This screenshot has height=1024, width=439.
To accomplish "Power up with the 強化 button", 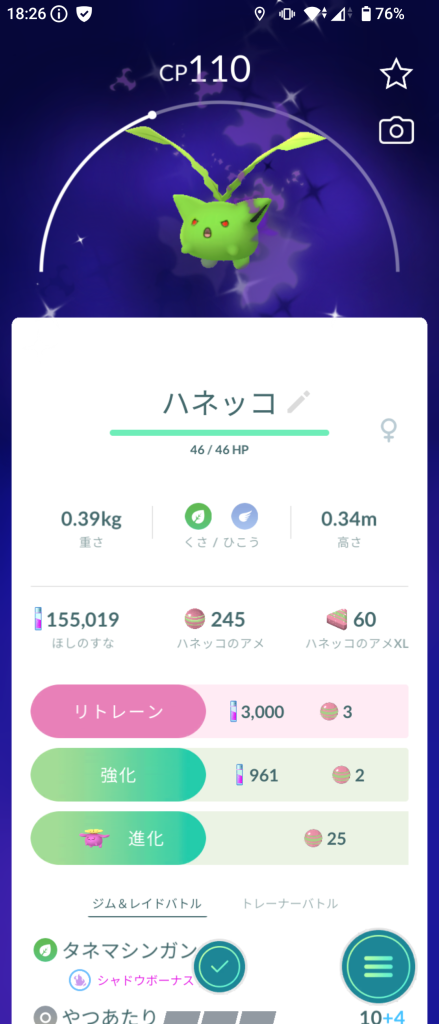I will (118, 775).
